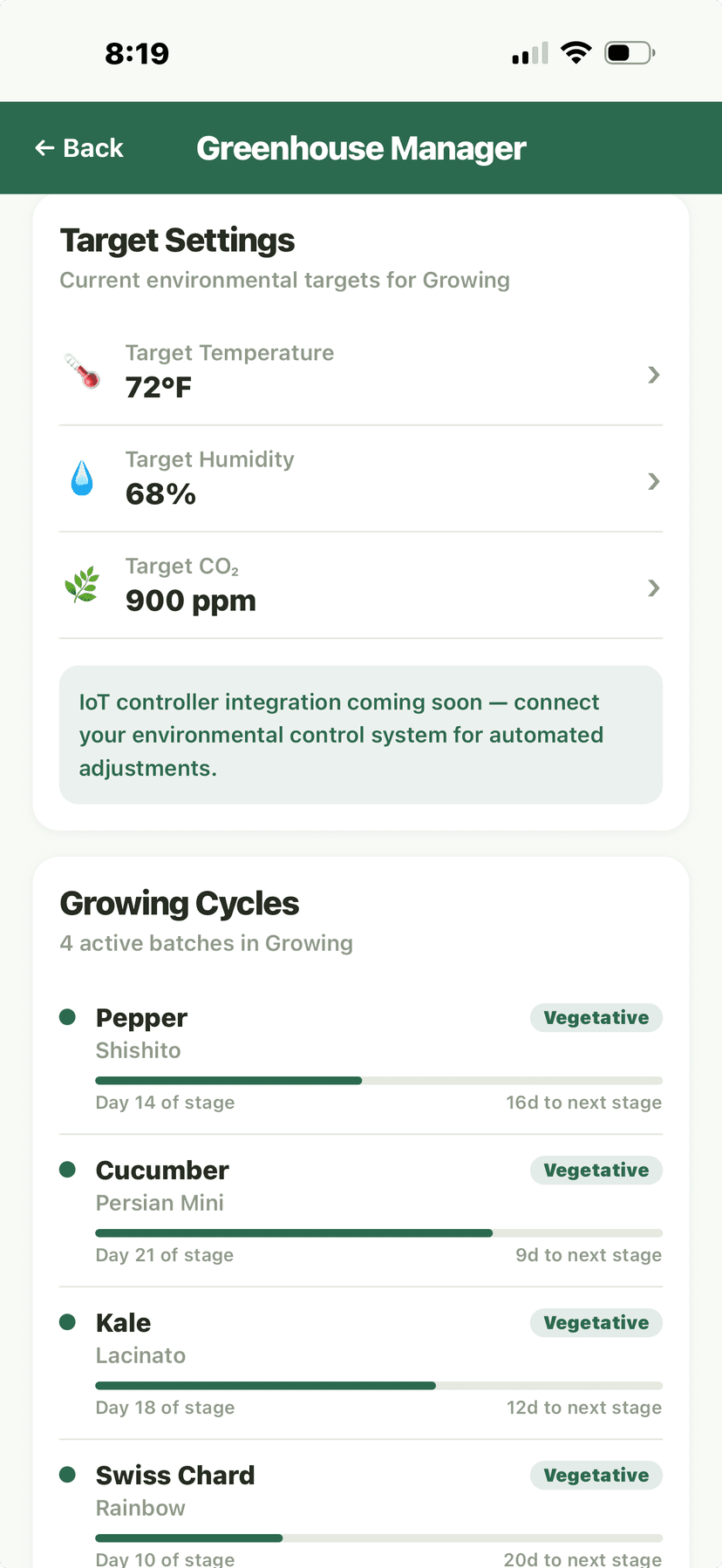Select the Cucumber Persian Mini entry
The image size is (722, 1568).
point(360,1203)
